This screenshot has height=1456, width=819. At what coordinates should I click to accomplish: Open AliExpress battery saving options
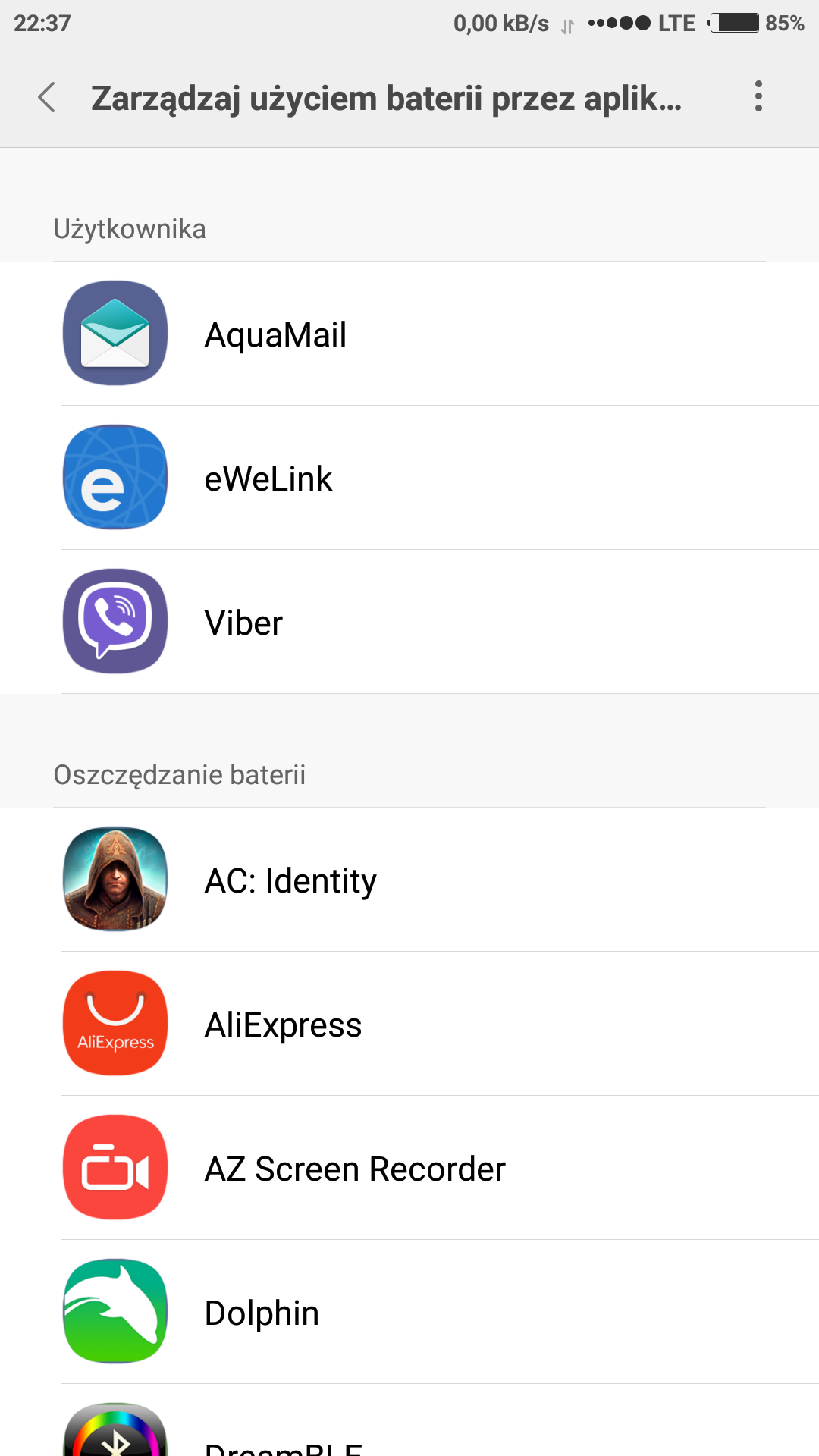tap(409, 1024)
